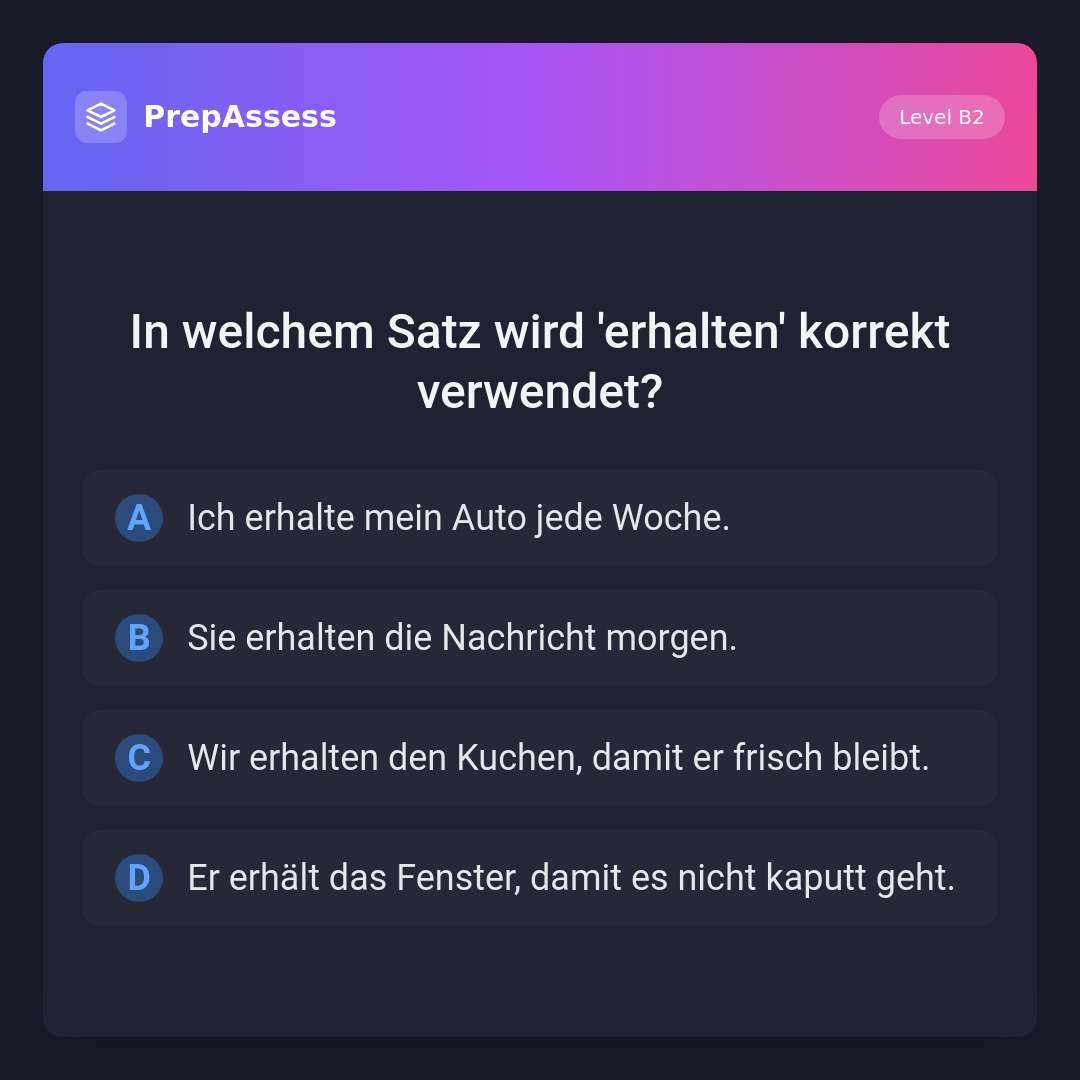Screen dimensions: 1080x1080
Task: Choose answer B: Sie erhalten die Nachricht
Action: click(x=540, y=638)
